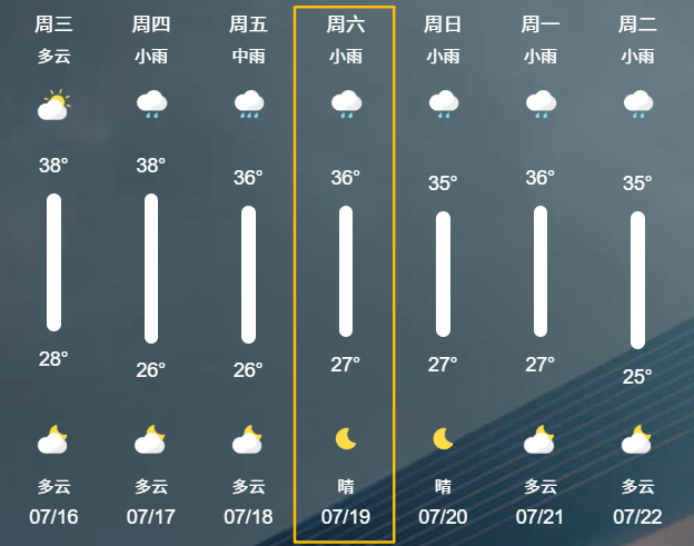View the 周一 07/21 day forecast
The width and height of the screenshot is (694, 546).
(x=540, y=270)
